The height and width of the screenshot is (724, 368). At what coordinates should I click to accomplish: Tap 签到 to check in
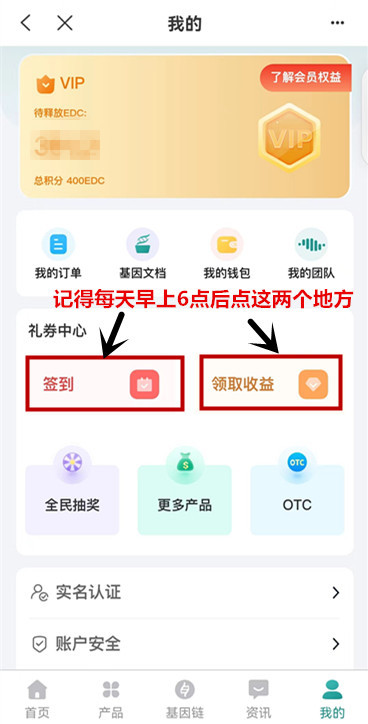tap(105, 383)
